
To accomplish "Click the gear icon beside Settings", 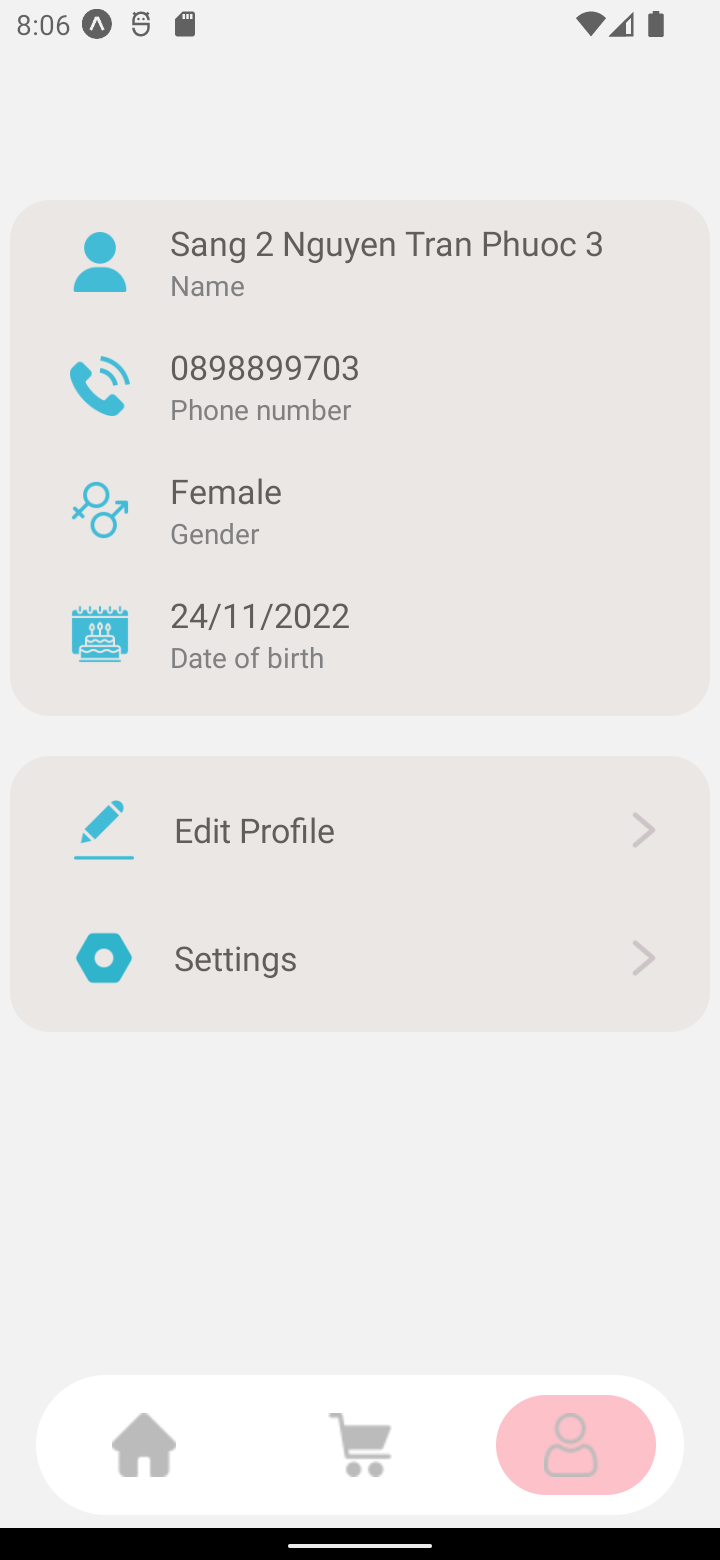I will coord(103,957).
